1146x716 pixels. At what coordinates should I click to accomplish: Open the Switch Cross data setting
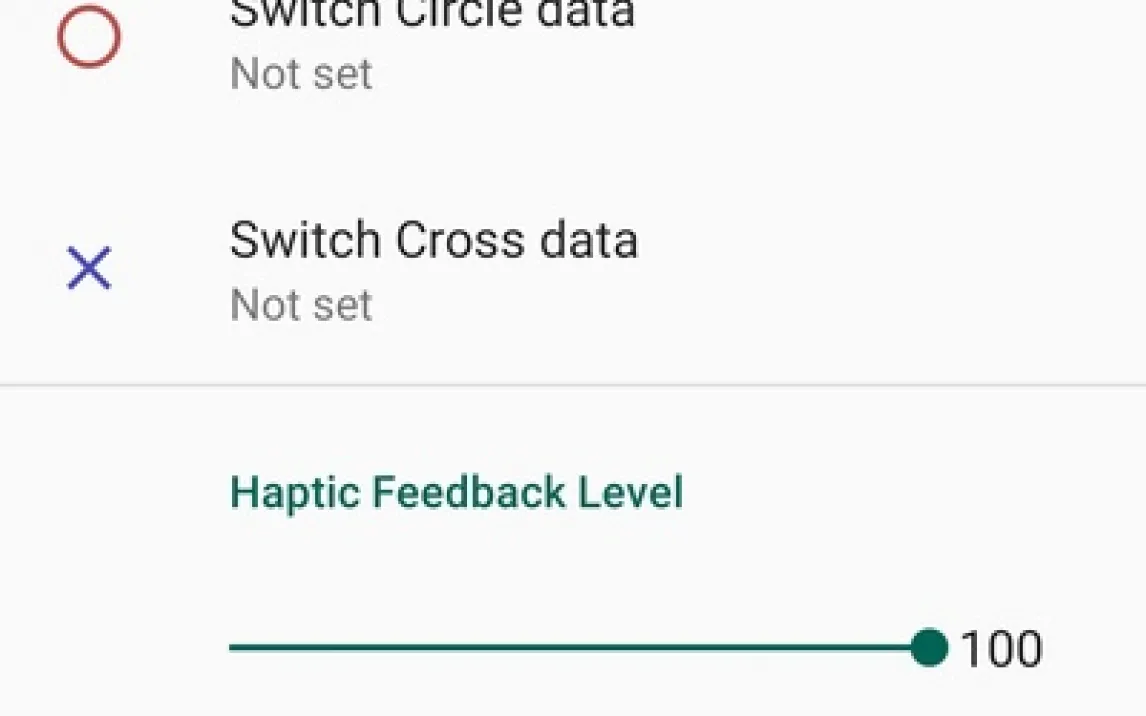click(x=573, y=269)
